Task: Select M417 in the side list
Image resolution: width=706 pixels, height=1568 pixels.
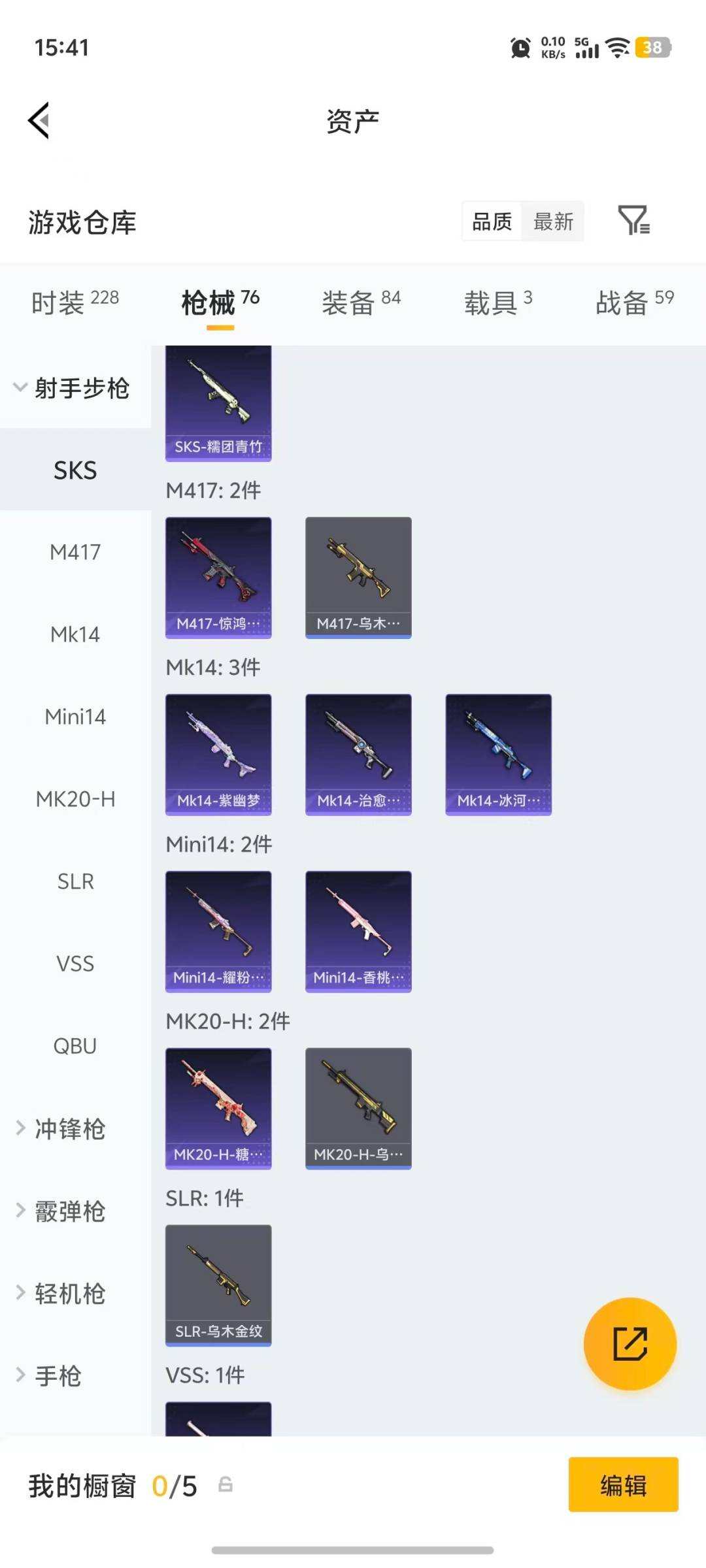Action: 75,552
